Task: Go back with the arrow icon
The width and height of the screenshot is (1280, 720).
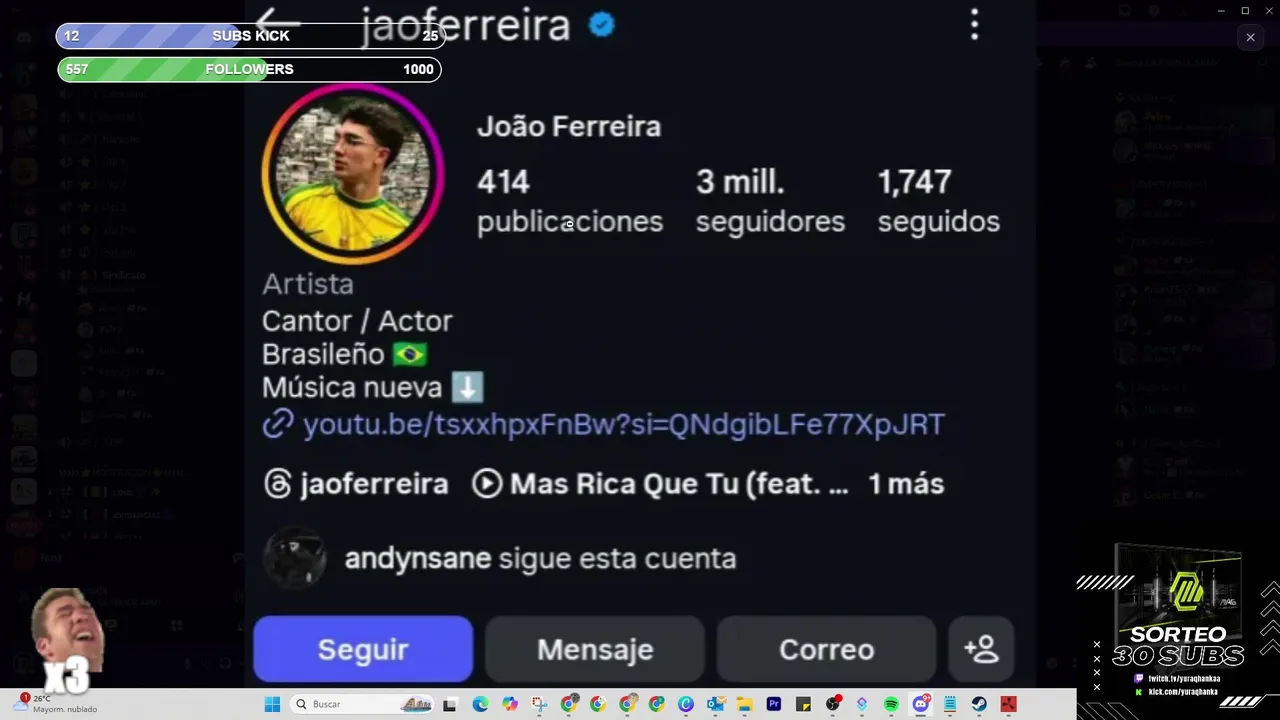Action: (277, 21)
